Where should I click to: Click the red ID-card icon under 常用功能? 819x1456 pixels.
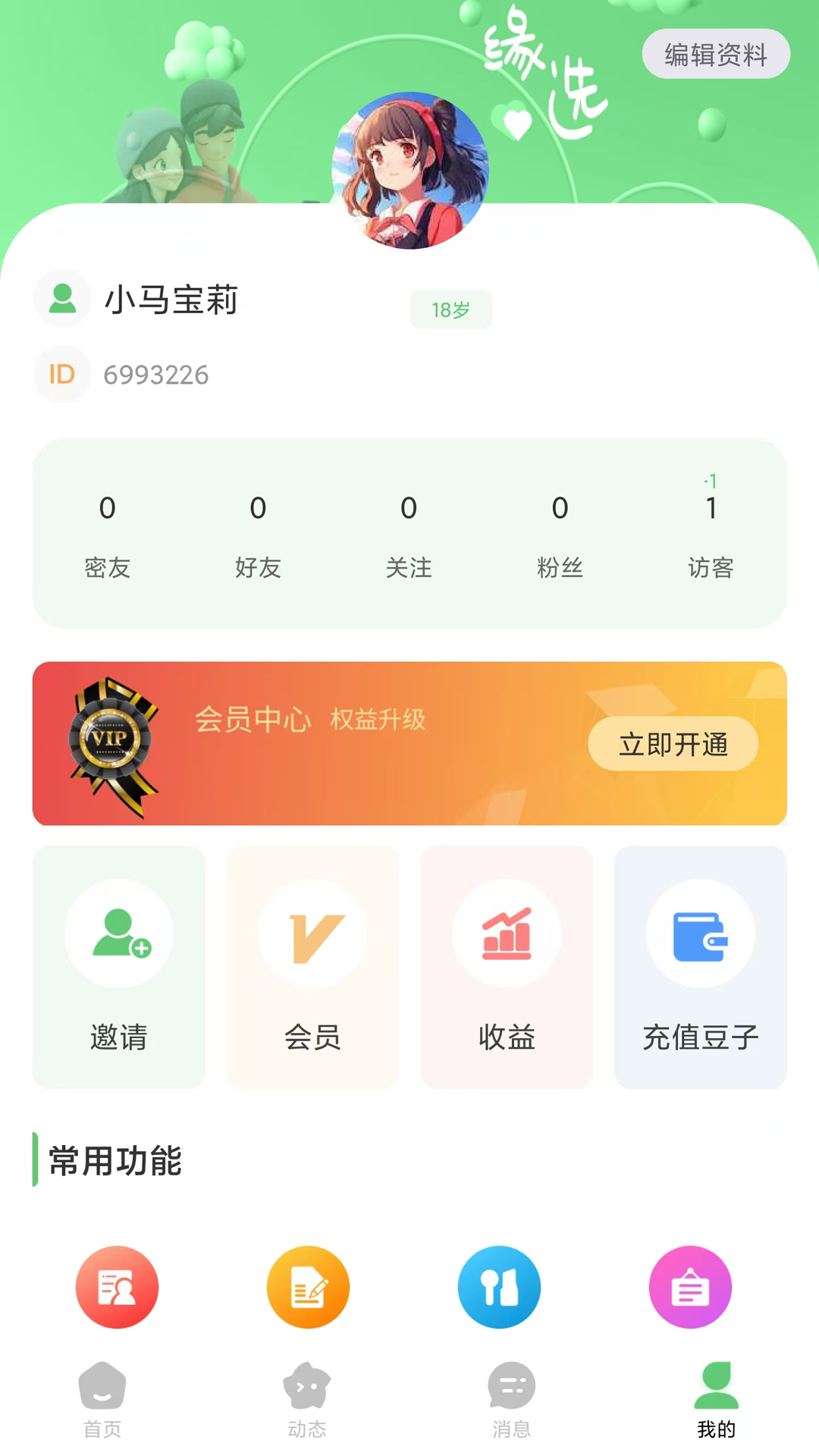coord(116,1287)
